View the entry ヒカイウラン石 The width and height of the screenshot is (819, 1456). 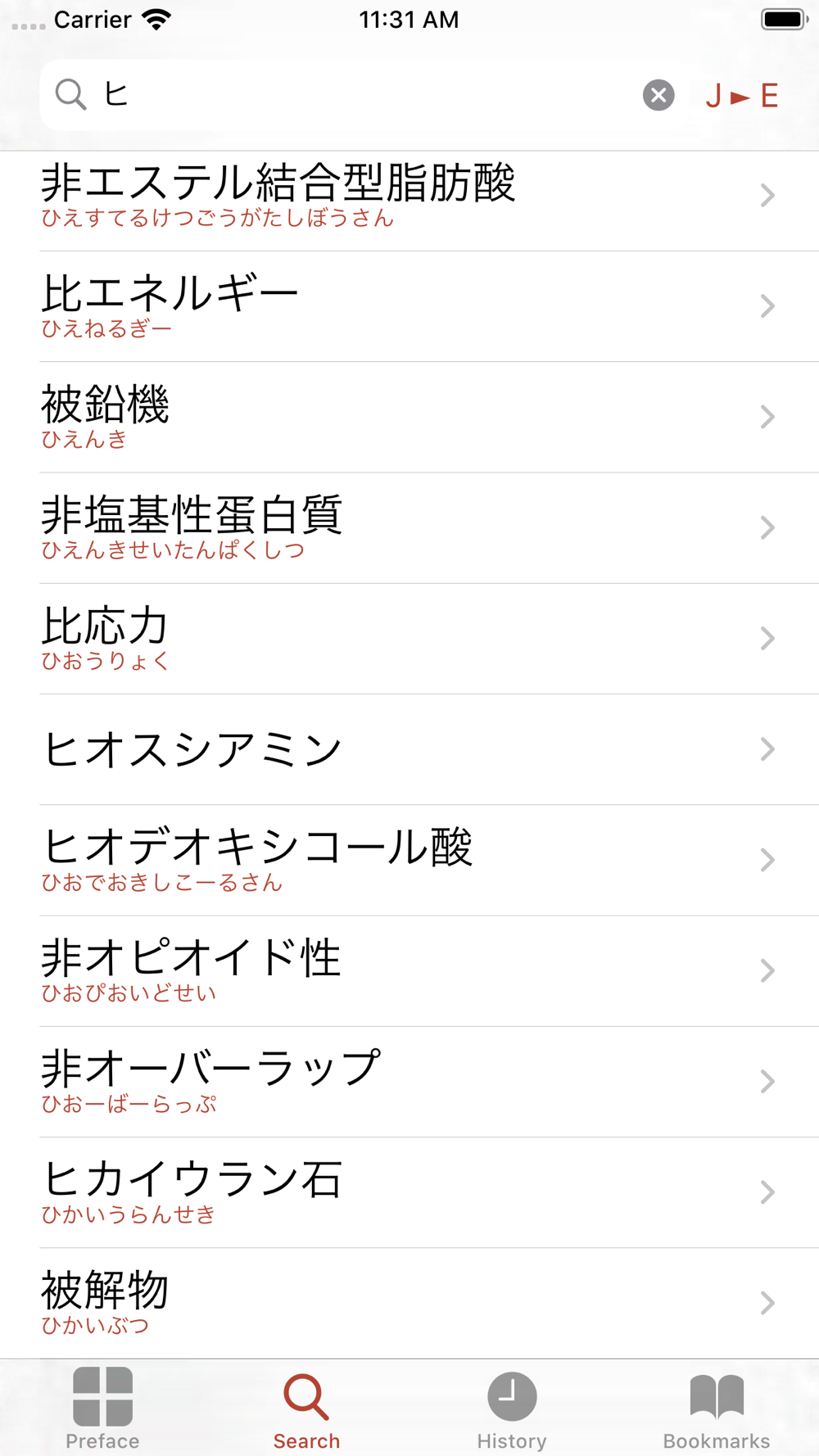pos(409,1192)
